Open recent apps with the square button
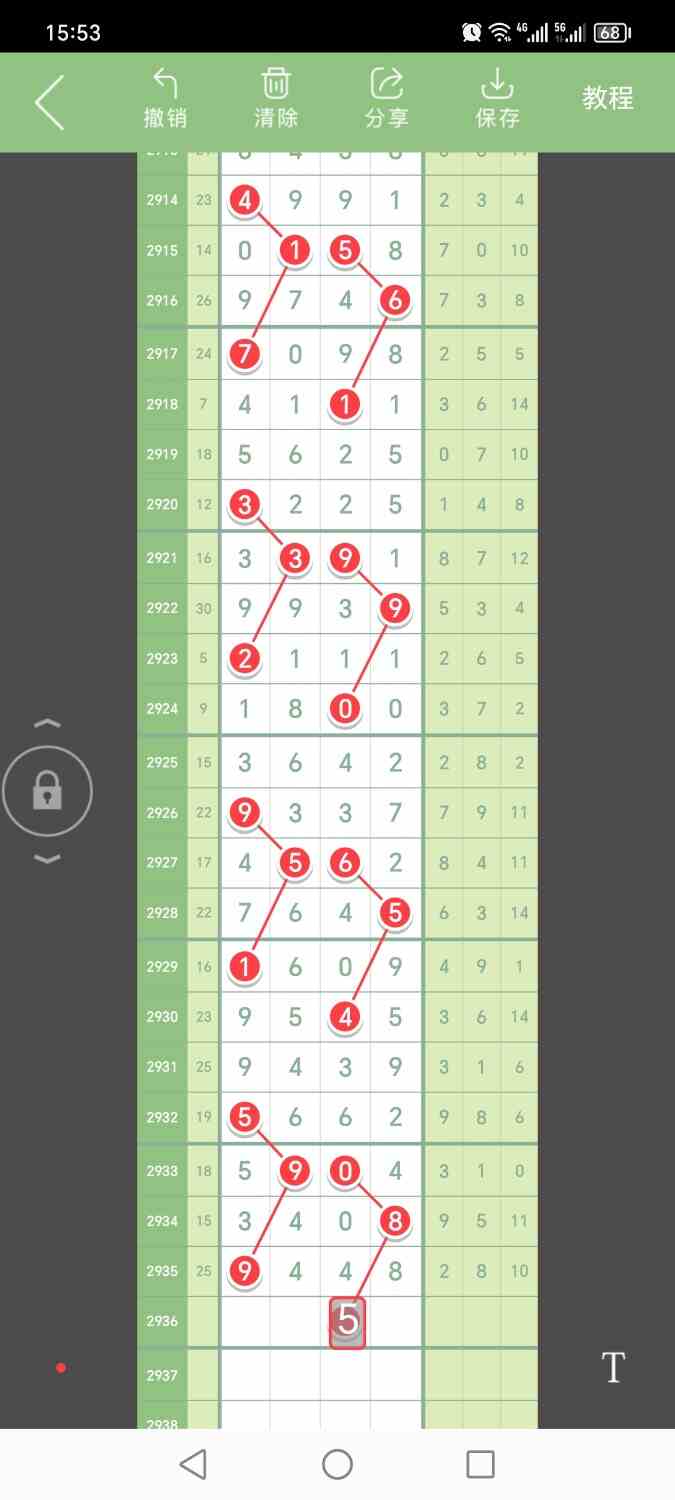This screenshot has height=1500, width=675. pos(481,1464)
